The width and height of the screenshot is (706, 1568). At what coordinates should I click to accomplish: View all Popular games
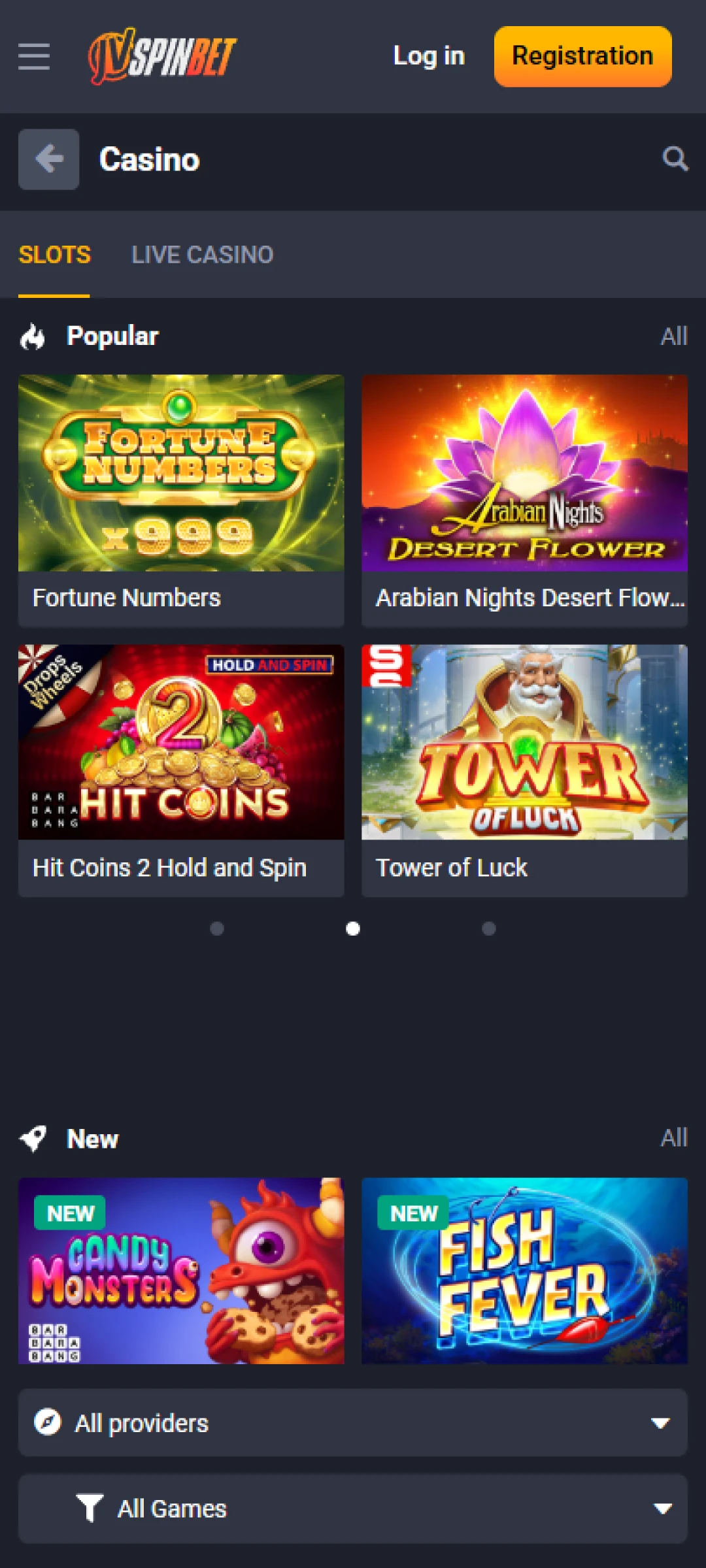point(673,336)
